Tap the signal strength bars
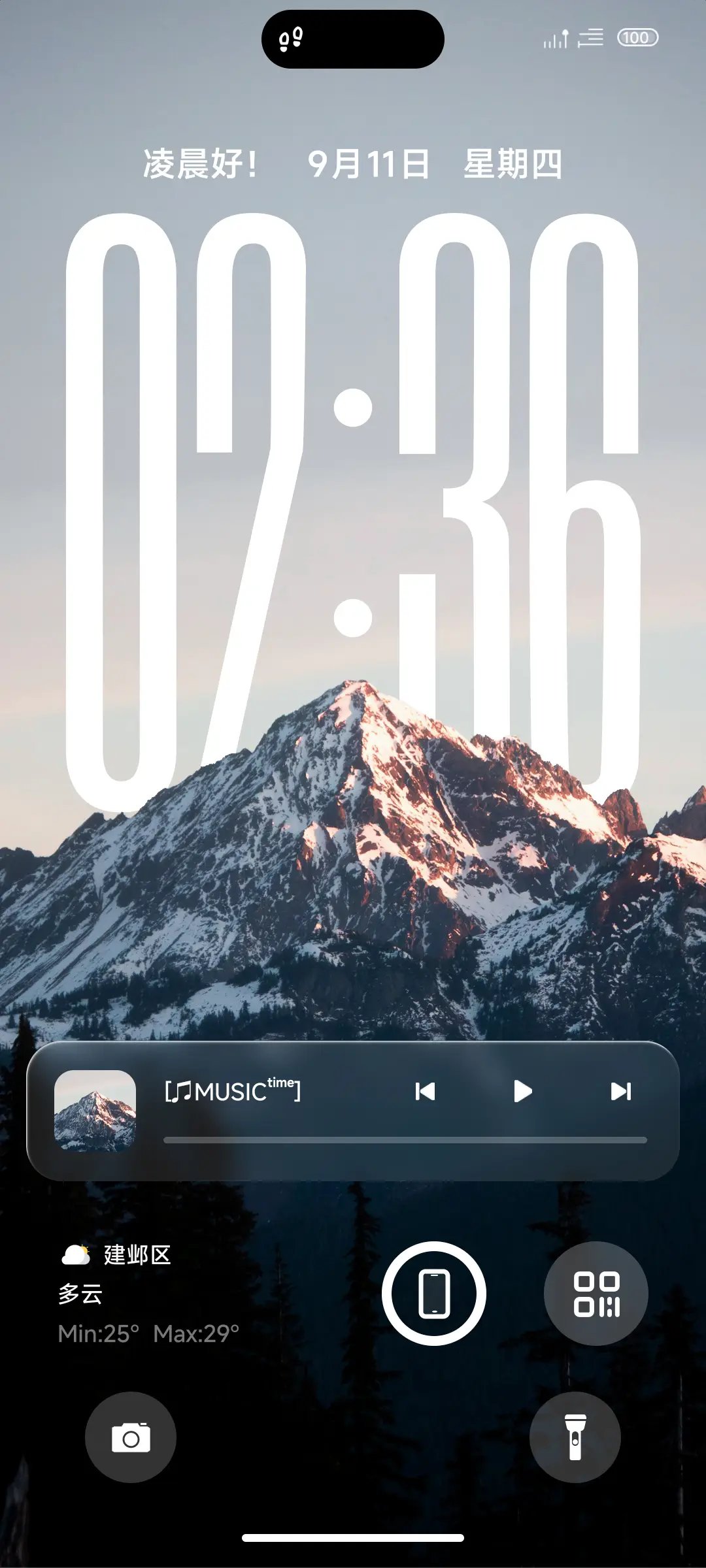This screenshot has height=1568, width=706. 555,38
